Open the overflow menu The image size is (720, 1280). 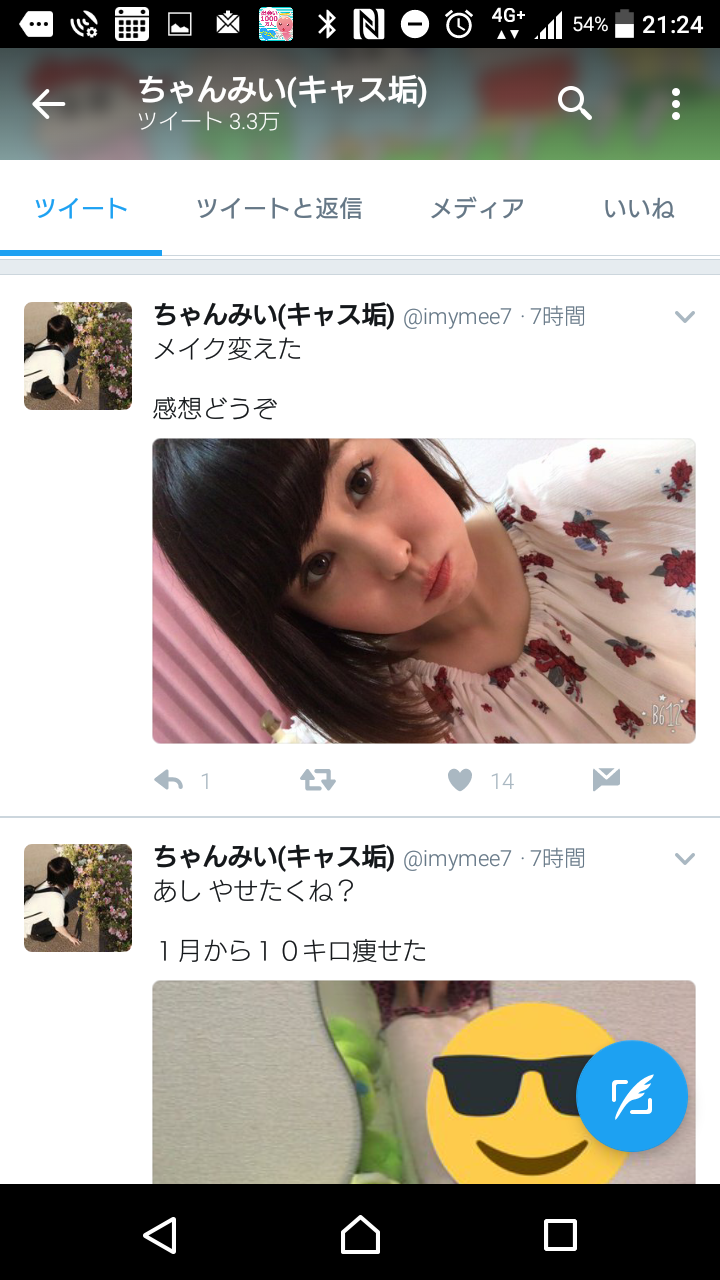coord(676,103)
